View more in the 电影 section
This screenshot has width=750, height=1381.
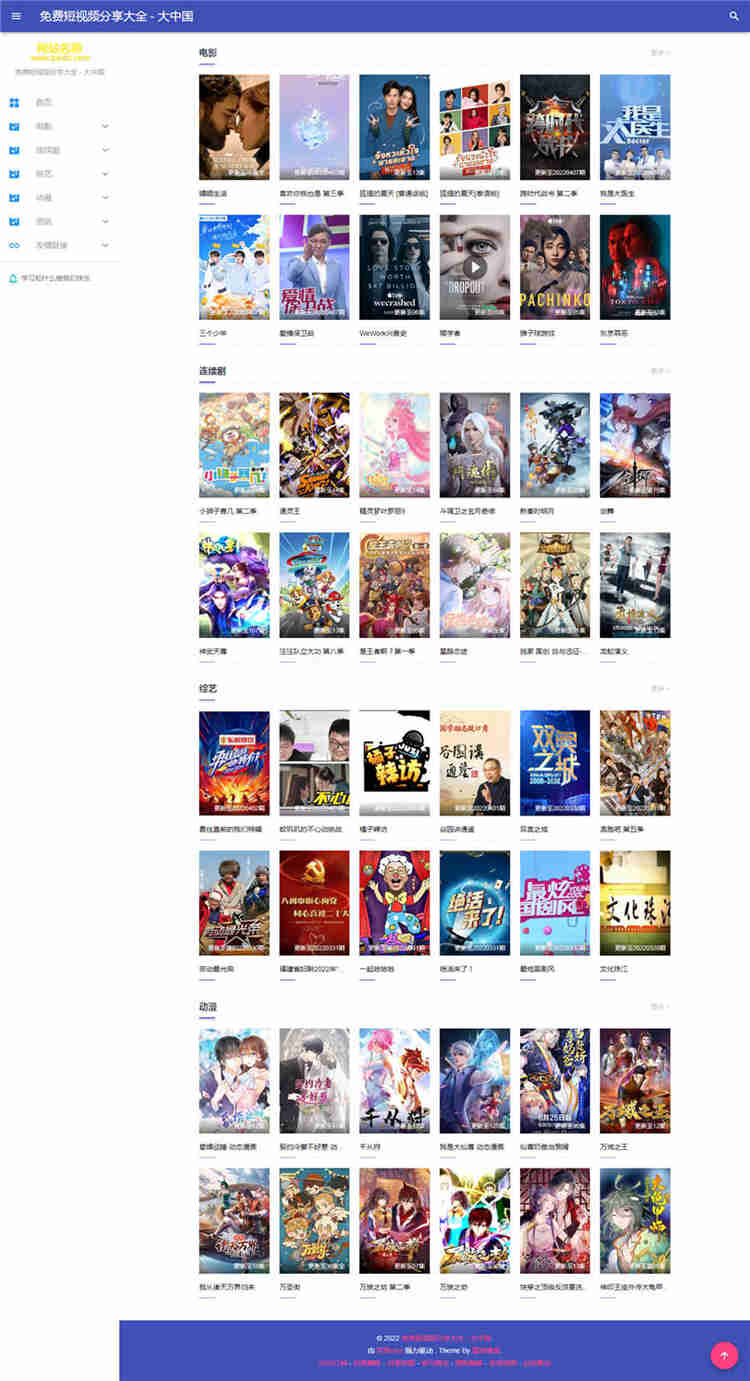click(659, 53)
